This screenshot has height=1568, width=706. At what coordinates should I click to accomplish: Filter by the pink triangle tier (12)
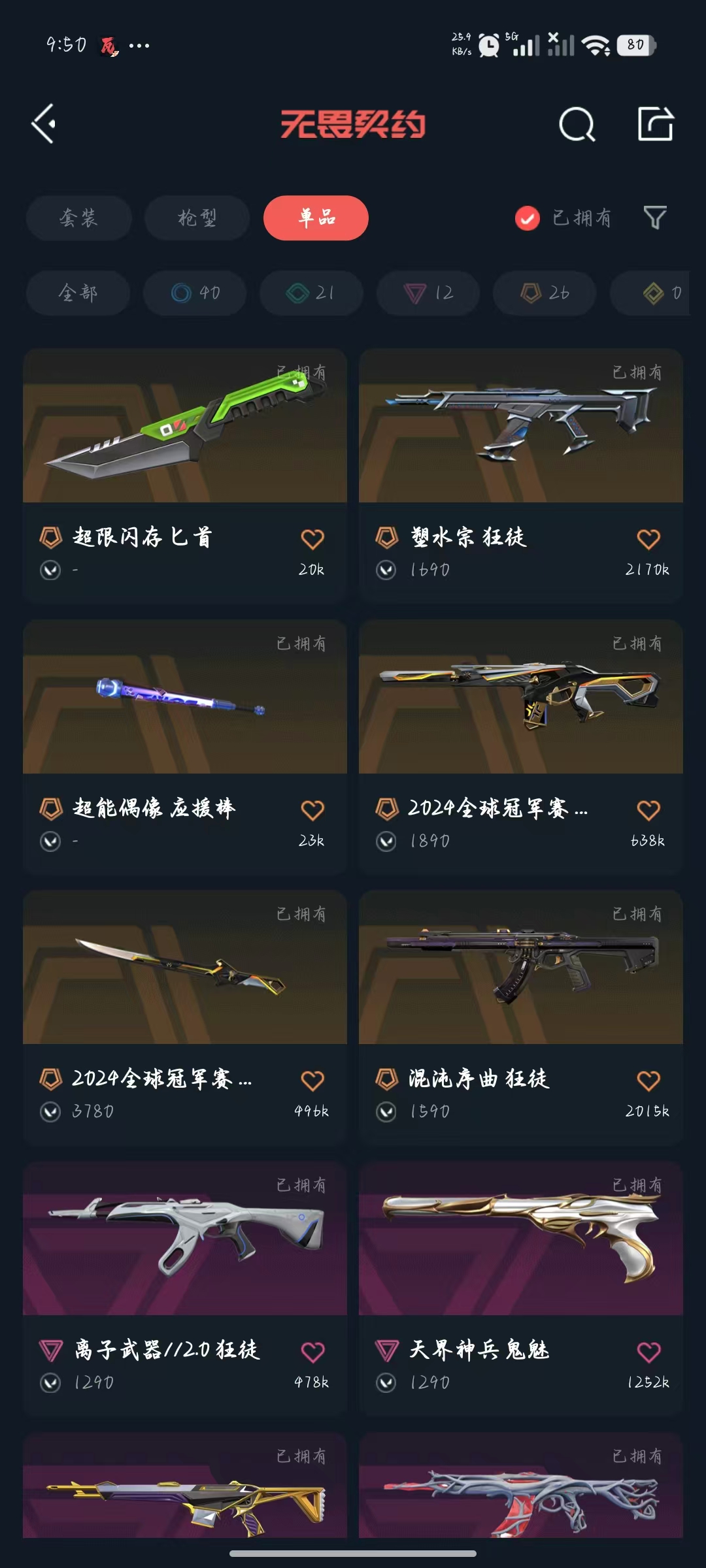[428, 293]
